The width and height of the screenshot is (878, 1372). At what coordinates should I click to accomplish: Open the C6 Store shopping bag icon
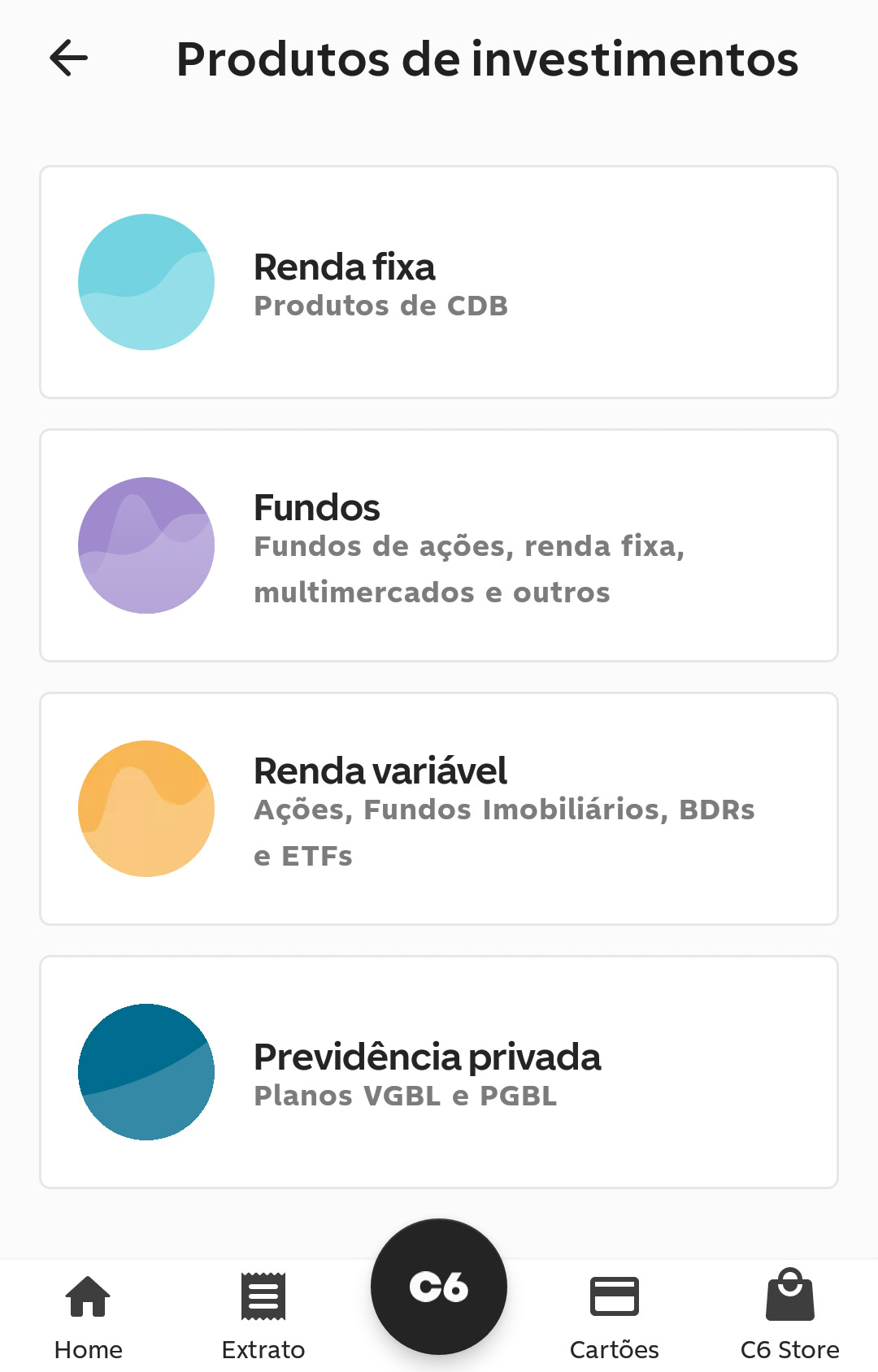click(x=789, y=1294)
